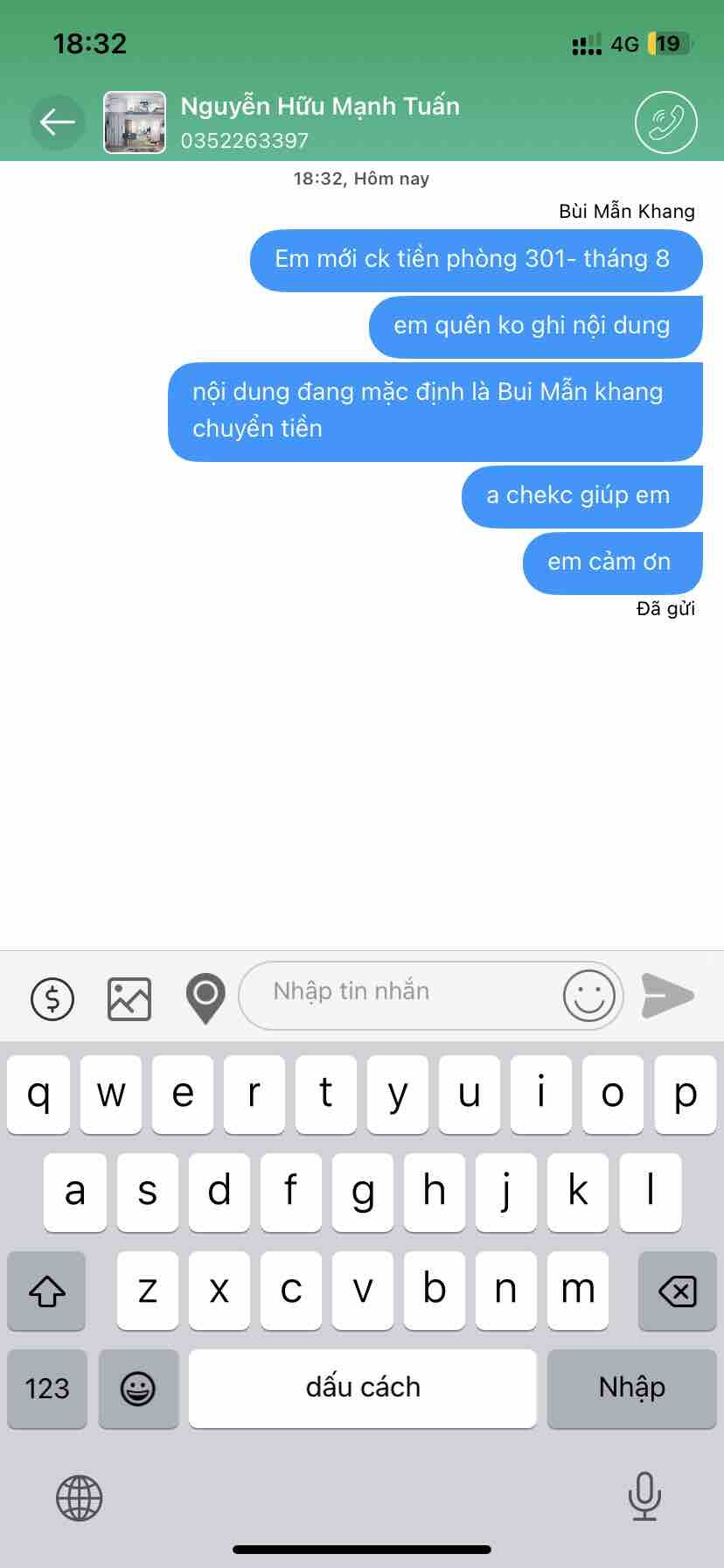The height and width of the screenshot is (1568, 724).
Task: Open the smiley emoticon picker in message box
Action: (x=588, y=996)
